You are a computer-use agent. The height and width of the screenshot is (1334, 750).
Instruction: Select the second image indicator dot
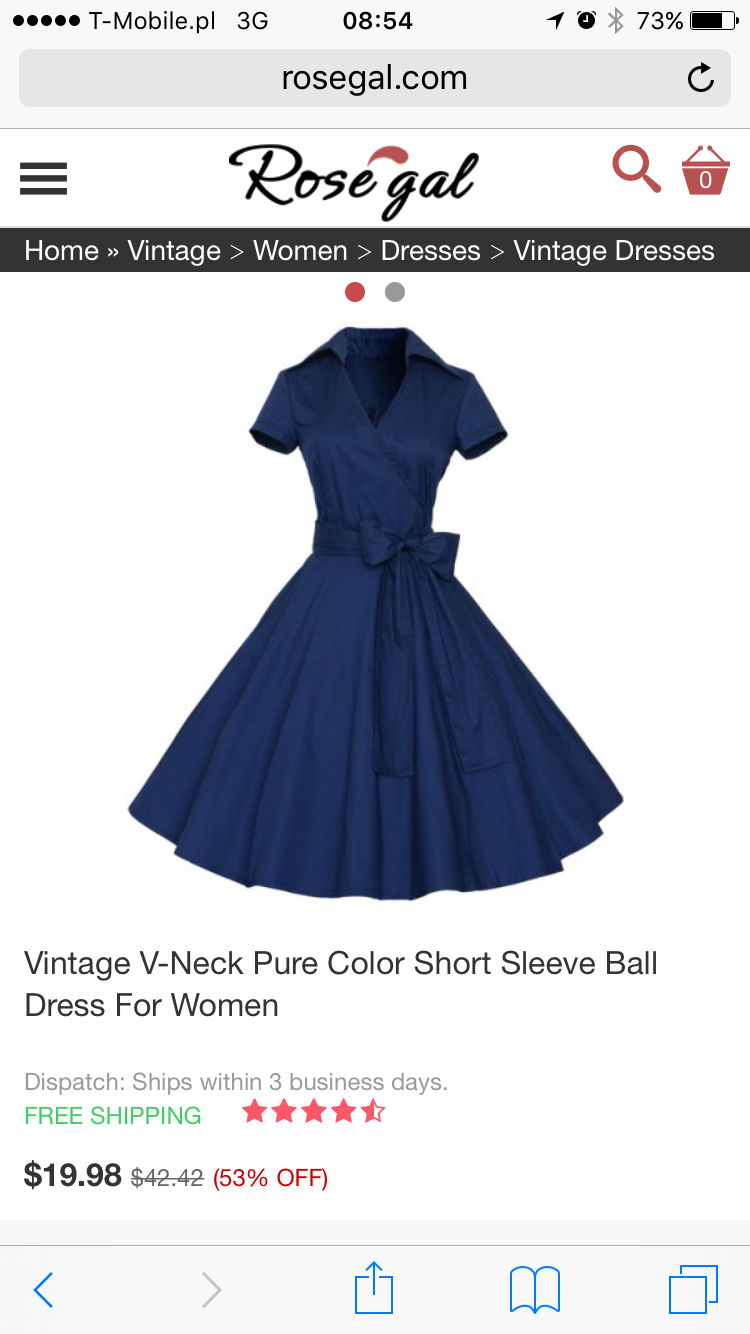pyautogui.click(x=395, y=292)
